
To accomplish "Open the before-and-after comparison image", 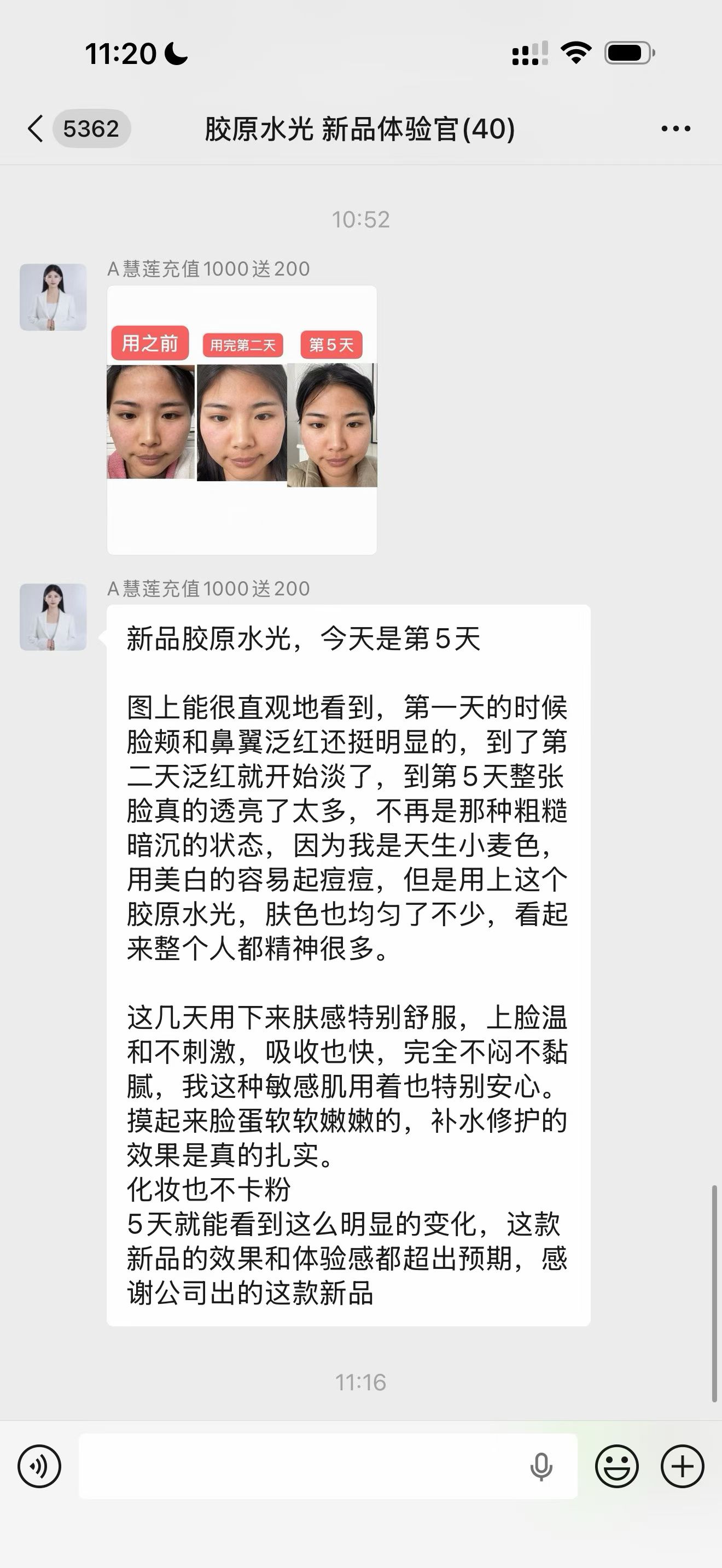I will [242, 420].
